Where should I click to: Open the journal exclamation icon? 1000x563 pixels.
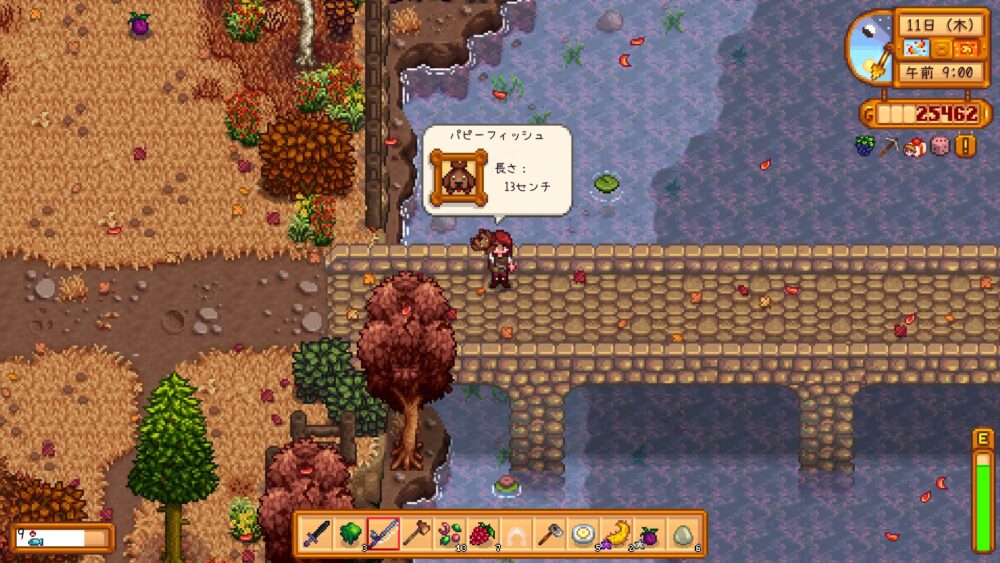point(966,146)
